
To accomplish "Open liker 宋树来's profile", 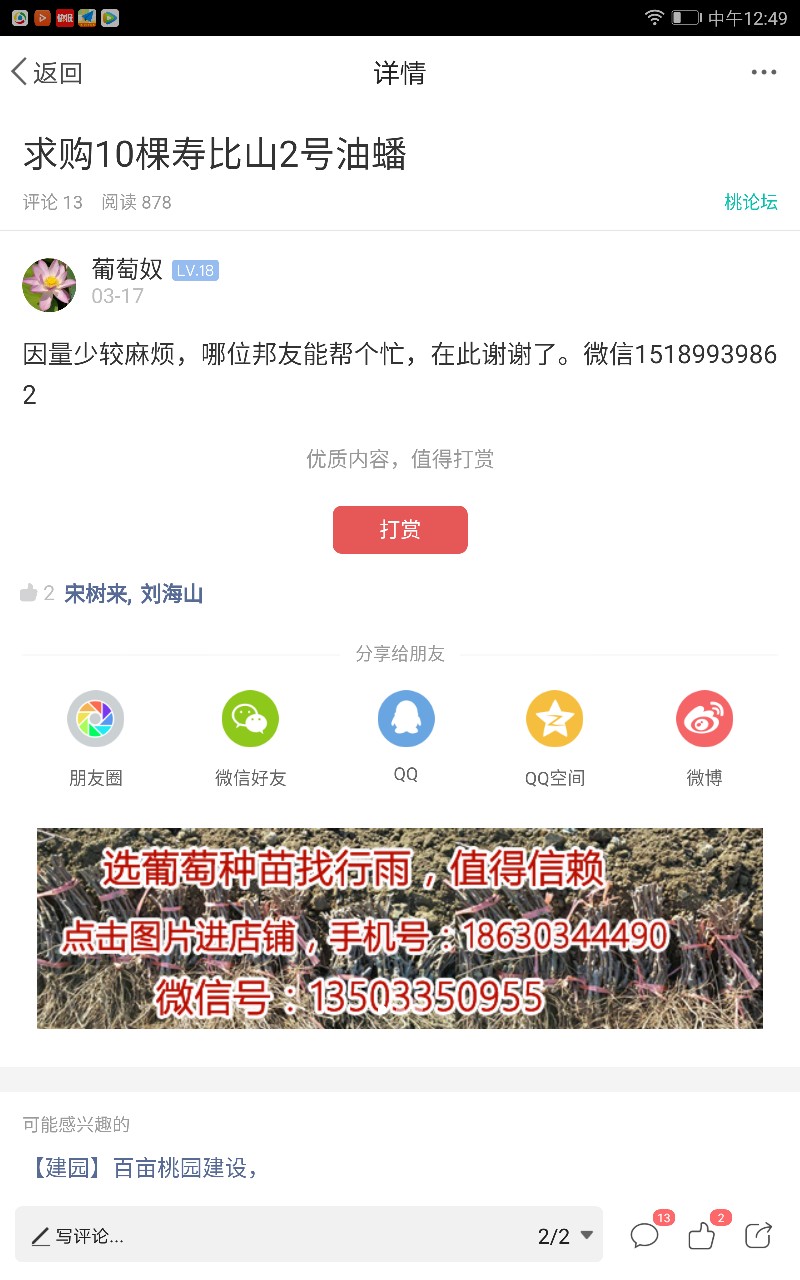I will pyautogui.click(x=95, y=594).
